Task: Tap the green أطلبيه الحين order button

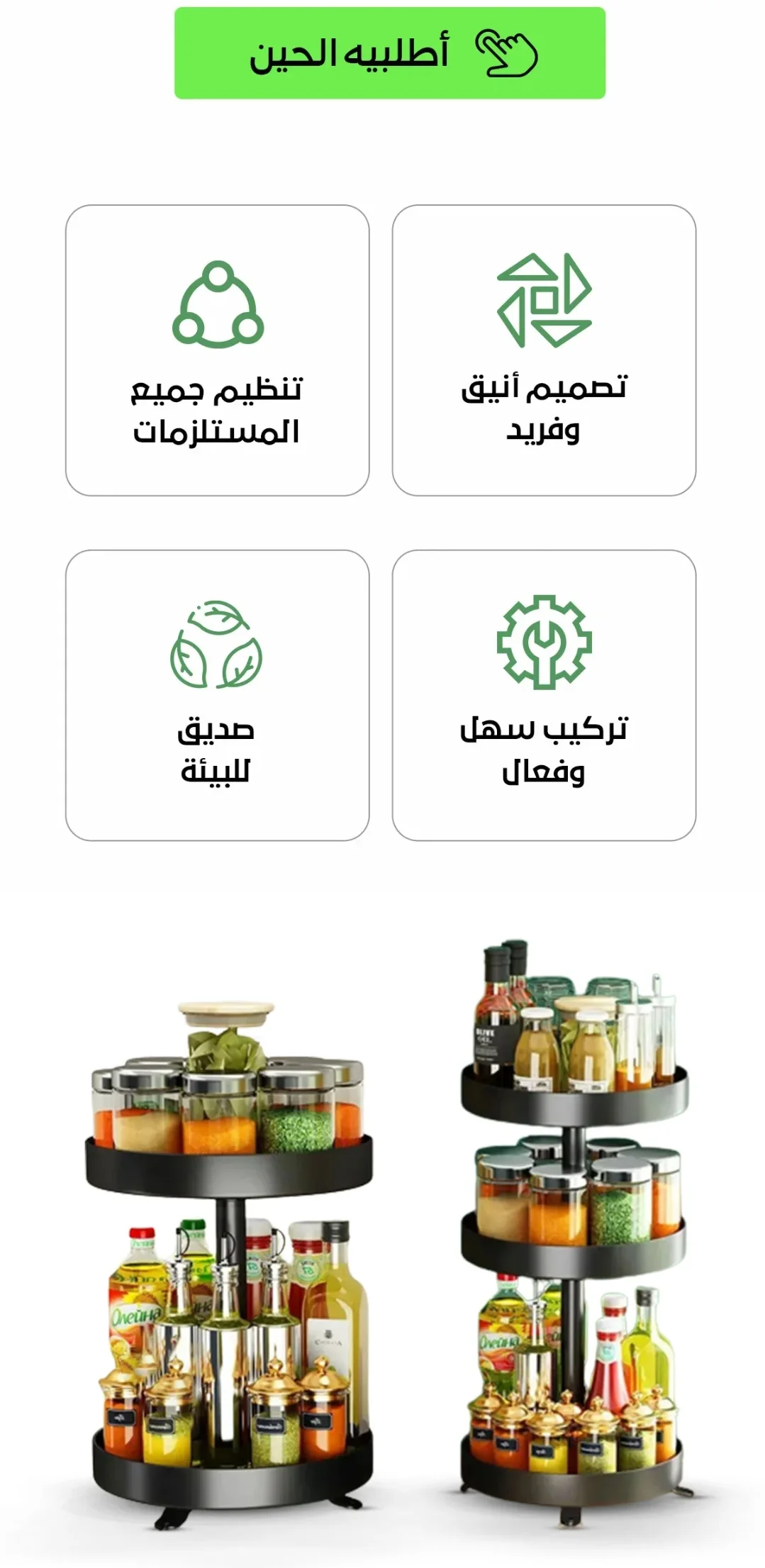Action: pos(390,53)
